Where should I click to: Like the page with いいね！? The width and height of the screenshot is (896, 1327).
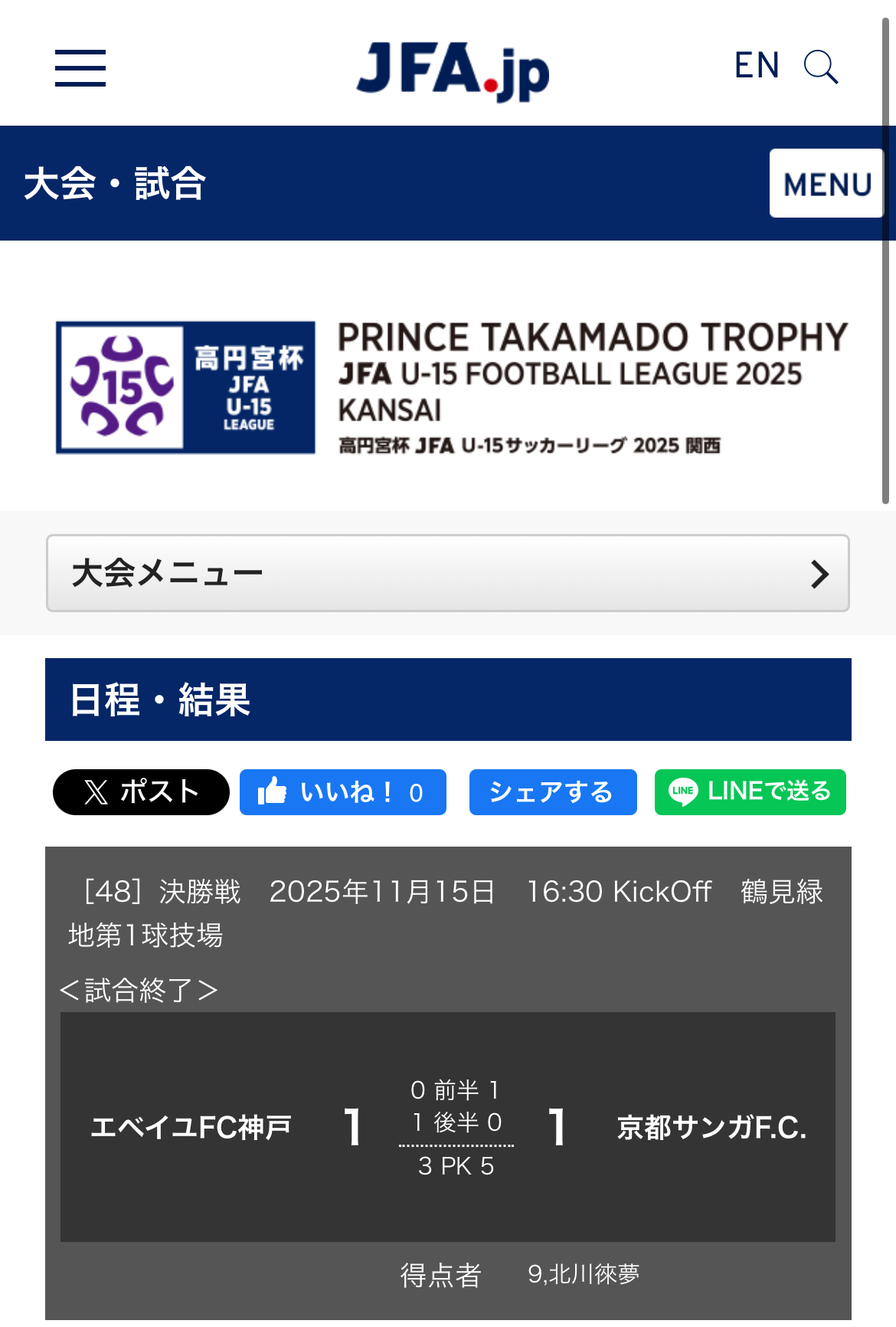[x=342, y=792]
